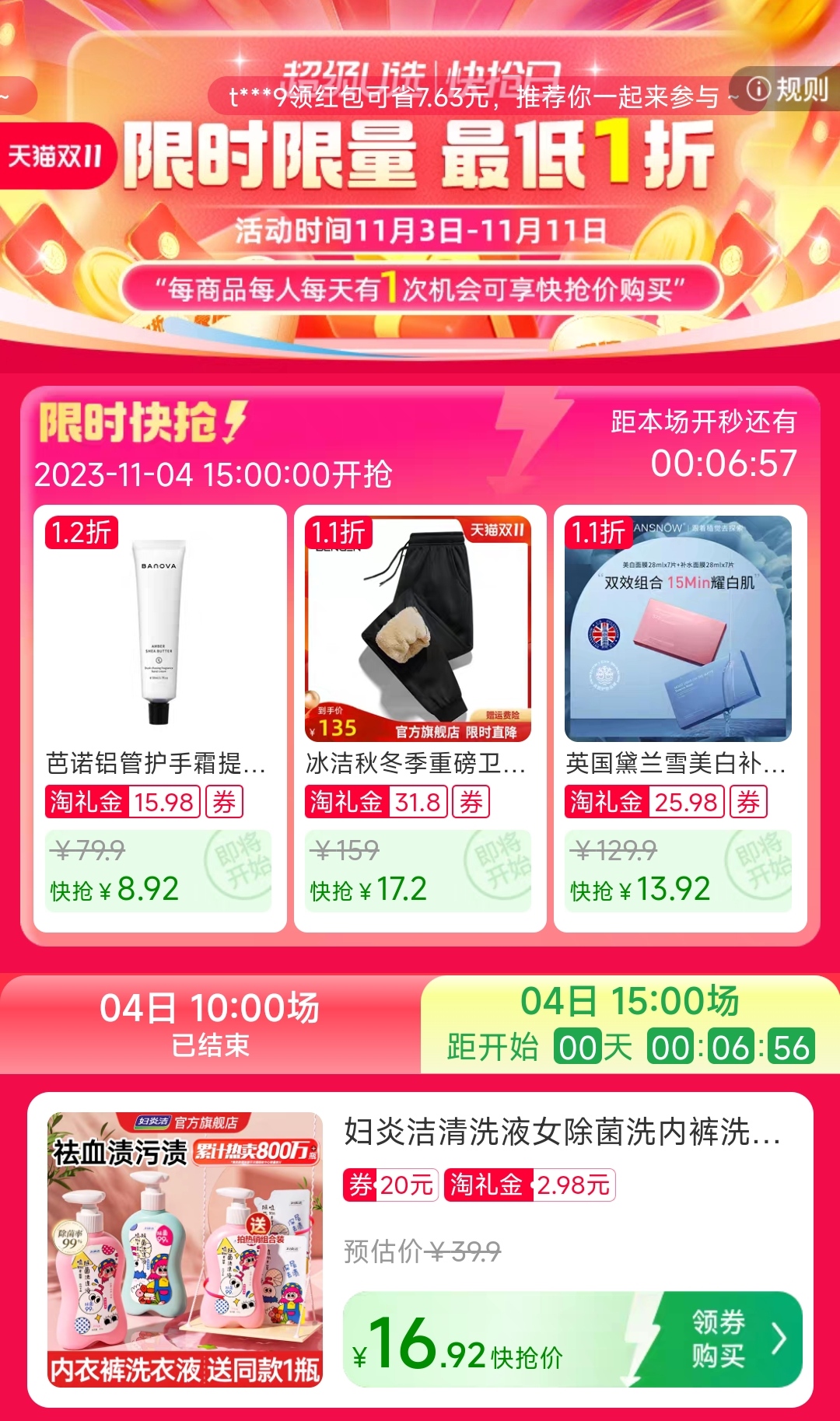Switch to the 04日 15:00场 tab

(x=630, y=1024)
